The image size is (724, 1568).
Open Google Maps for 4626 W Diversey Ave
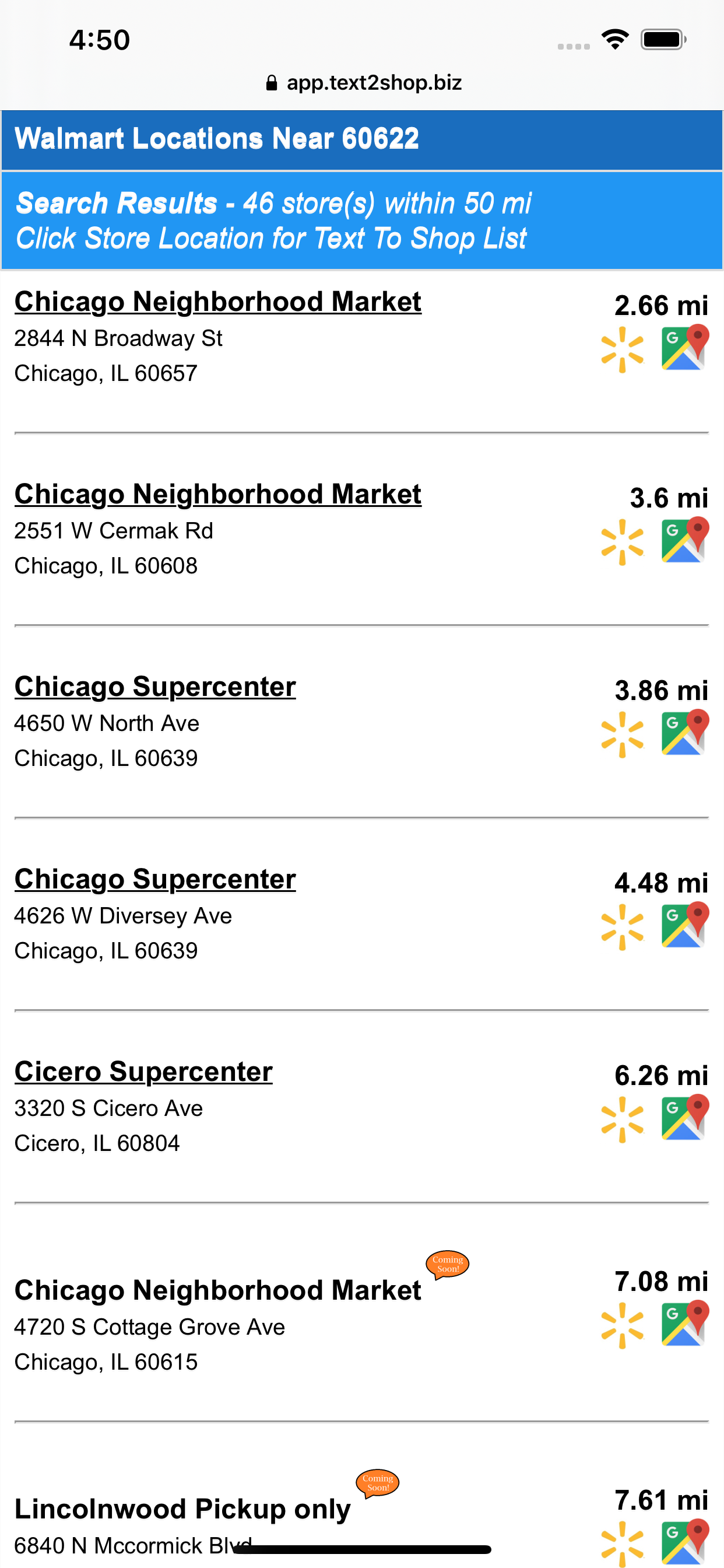click(685, 925)
